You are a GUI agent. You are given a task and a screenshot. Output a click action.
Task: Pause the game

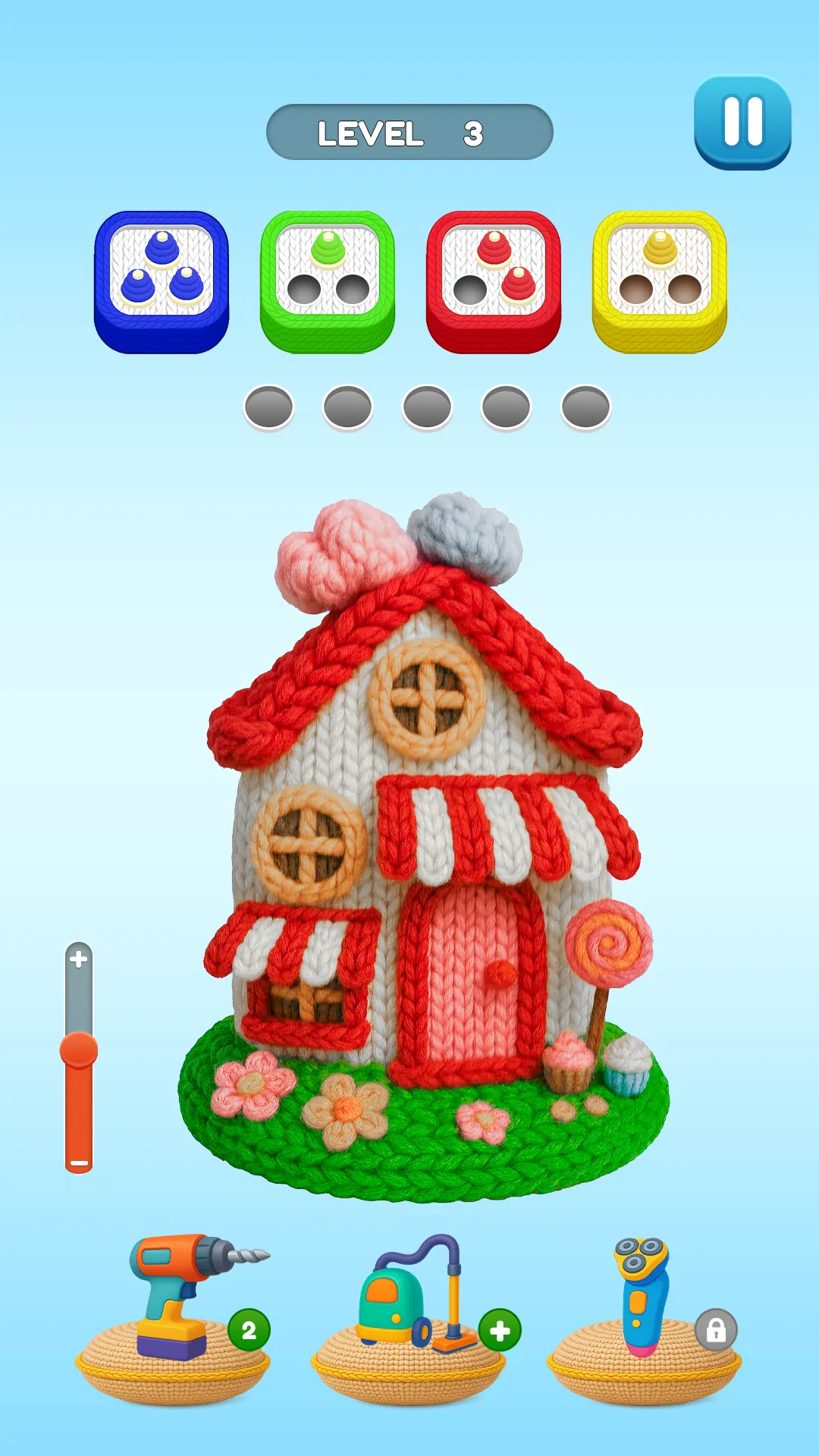tap(742, 121)
